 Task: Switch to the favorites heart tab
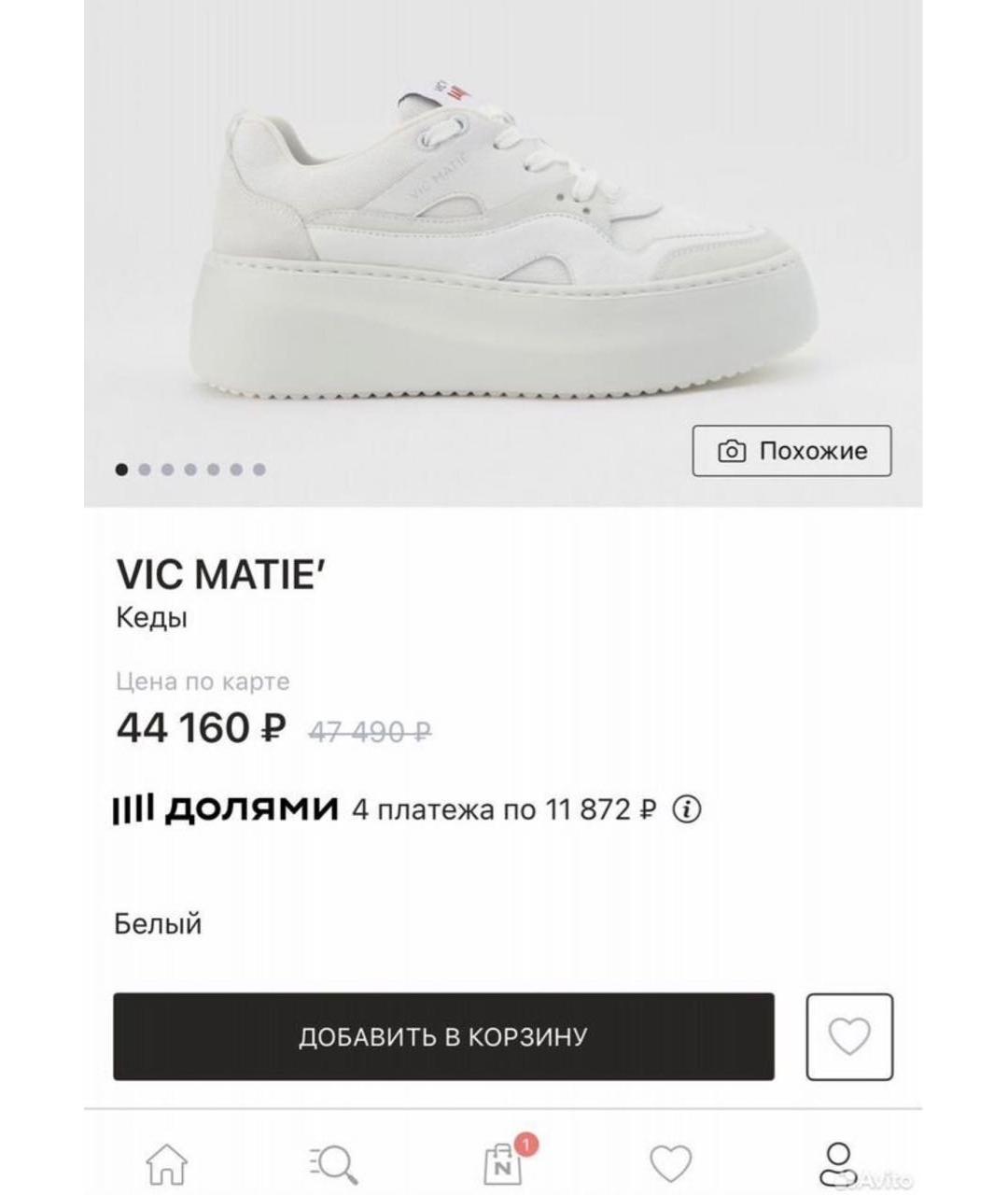point(670,1164)
